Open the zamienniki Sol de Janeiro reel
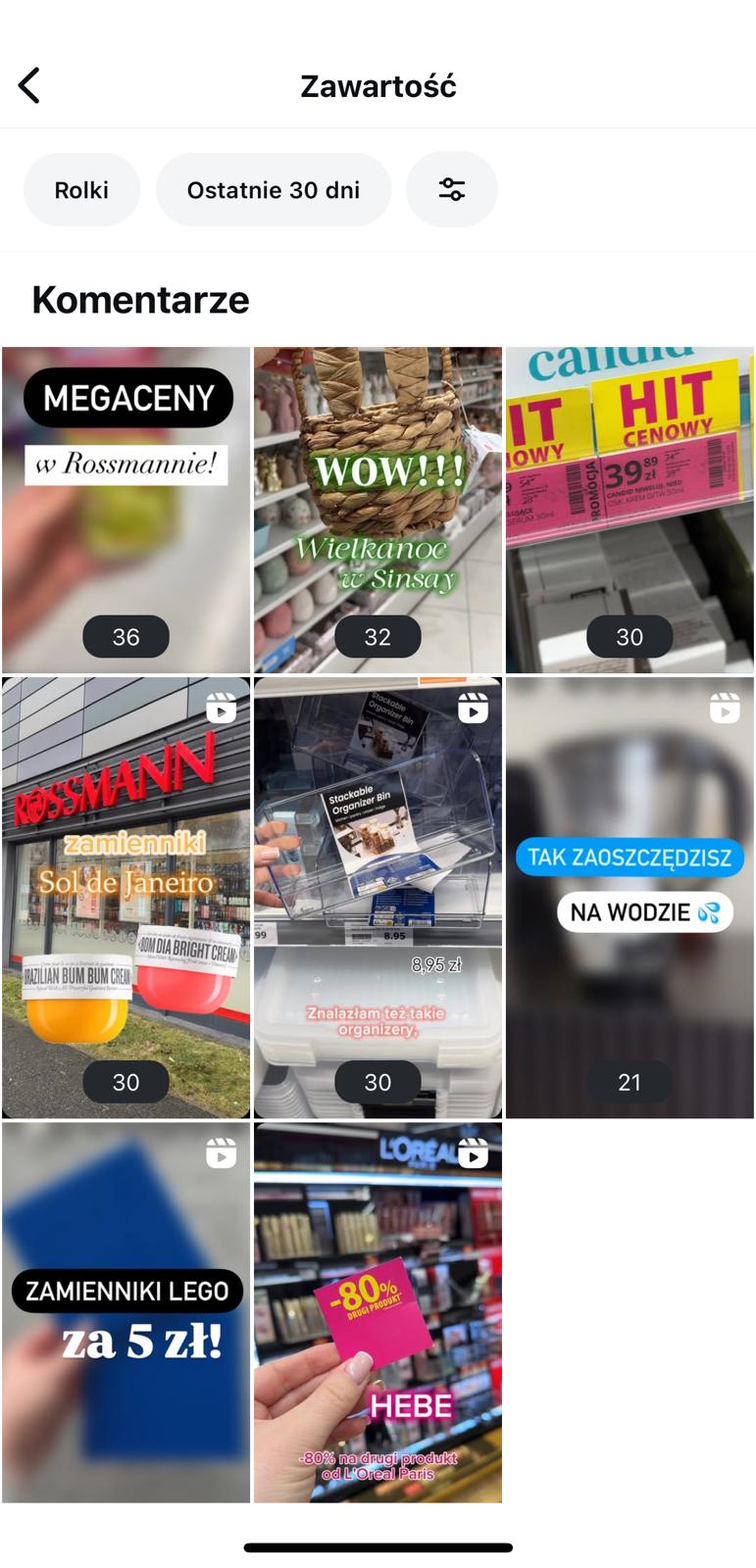Image resolution: width=756 pixels, height=1568 pixels. click(126, 897)
